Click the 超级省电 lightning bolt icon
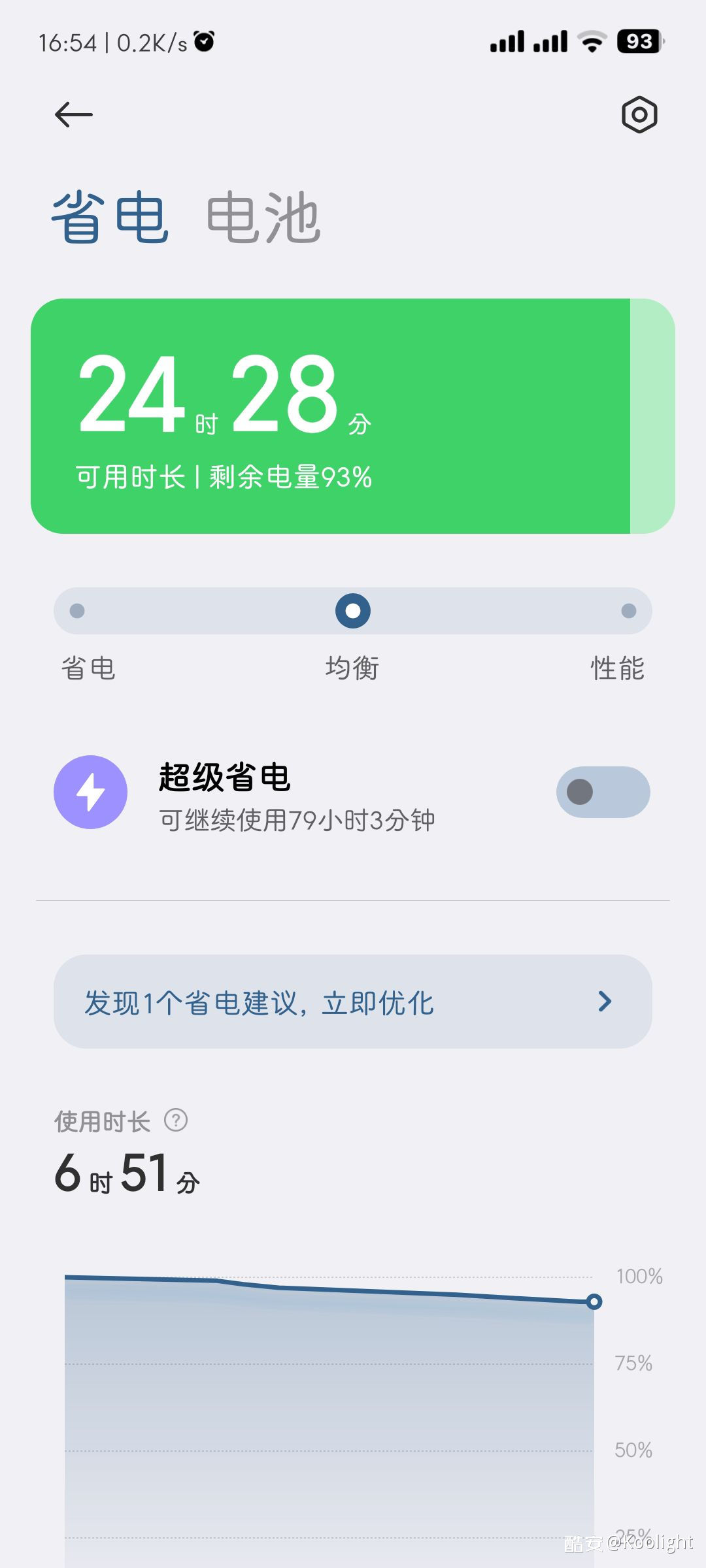Image resolution: width=706 pixels, height=1568 pixels. [91, 792]
